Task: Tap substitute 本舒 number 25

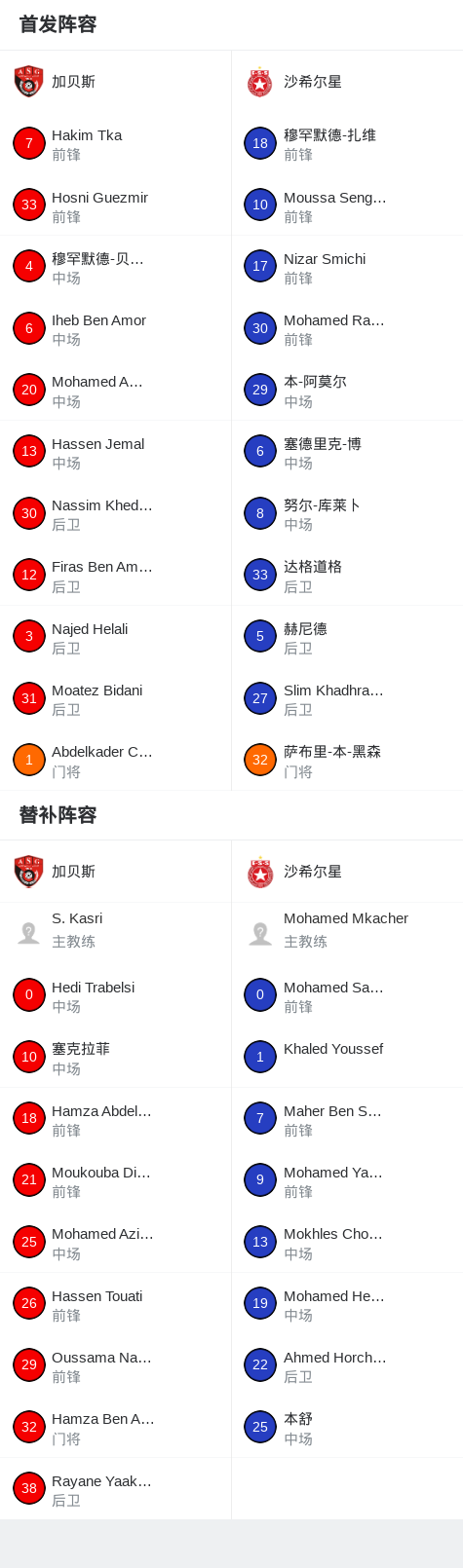Action: [347, 1428]
